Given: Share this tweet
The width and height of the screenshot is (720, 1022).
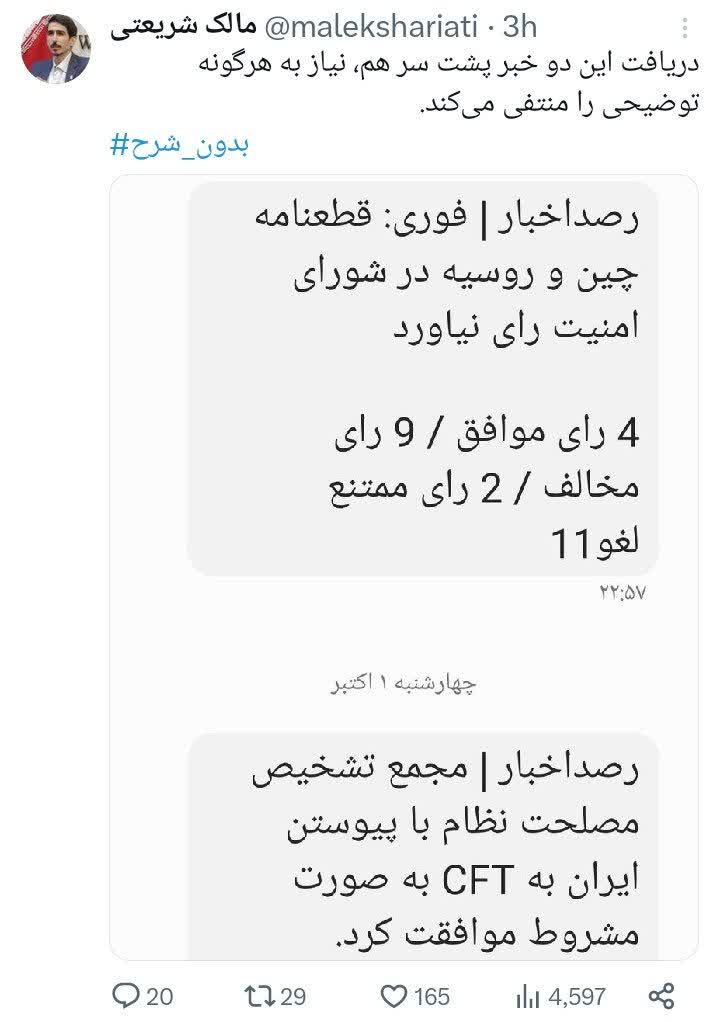Looking at the screenshot, I should click(x=660, y=995).
